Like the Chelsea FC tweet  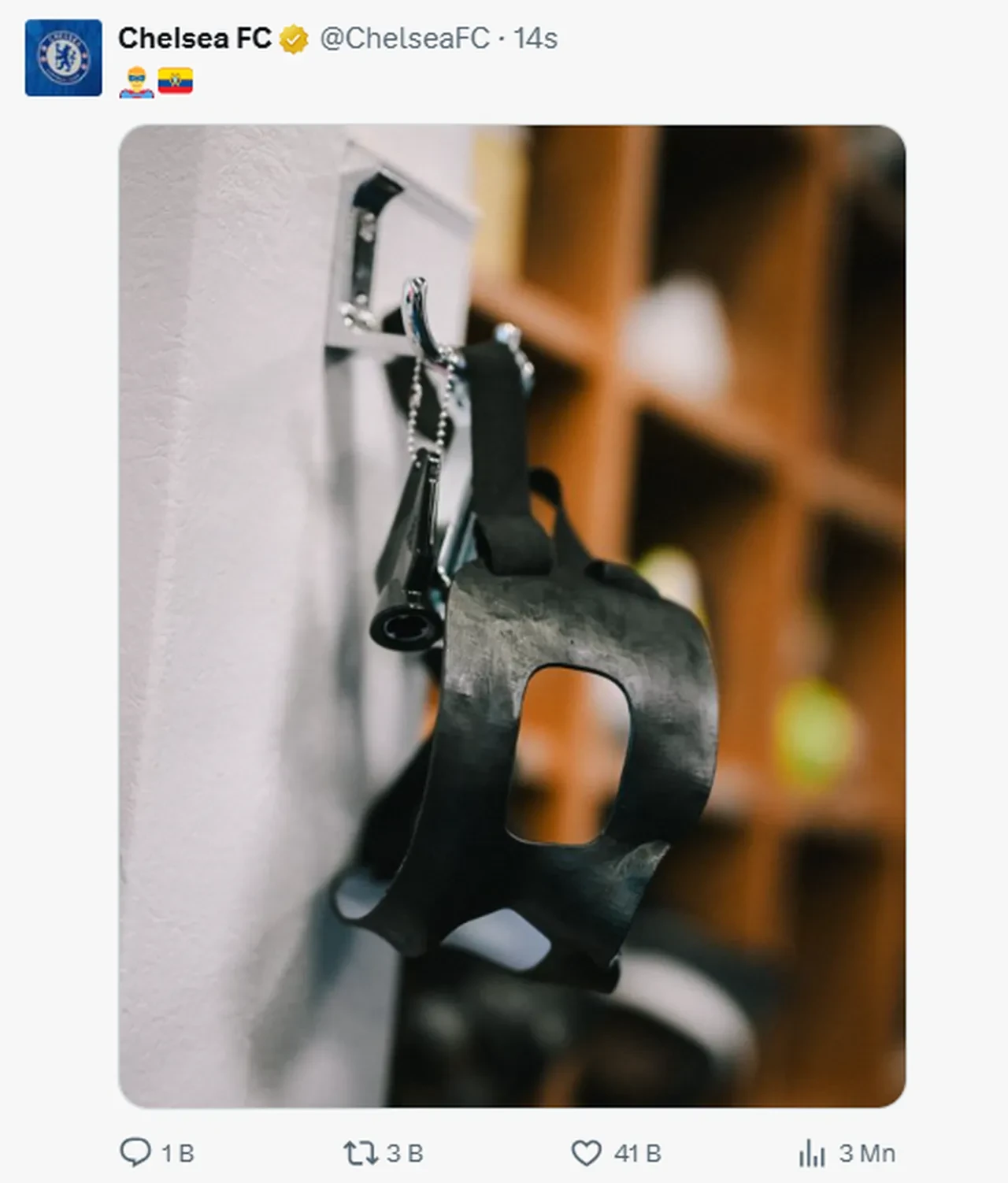[587, 1153]
